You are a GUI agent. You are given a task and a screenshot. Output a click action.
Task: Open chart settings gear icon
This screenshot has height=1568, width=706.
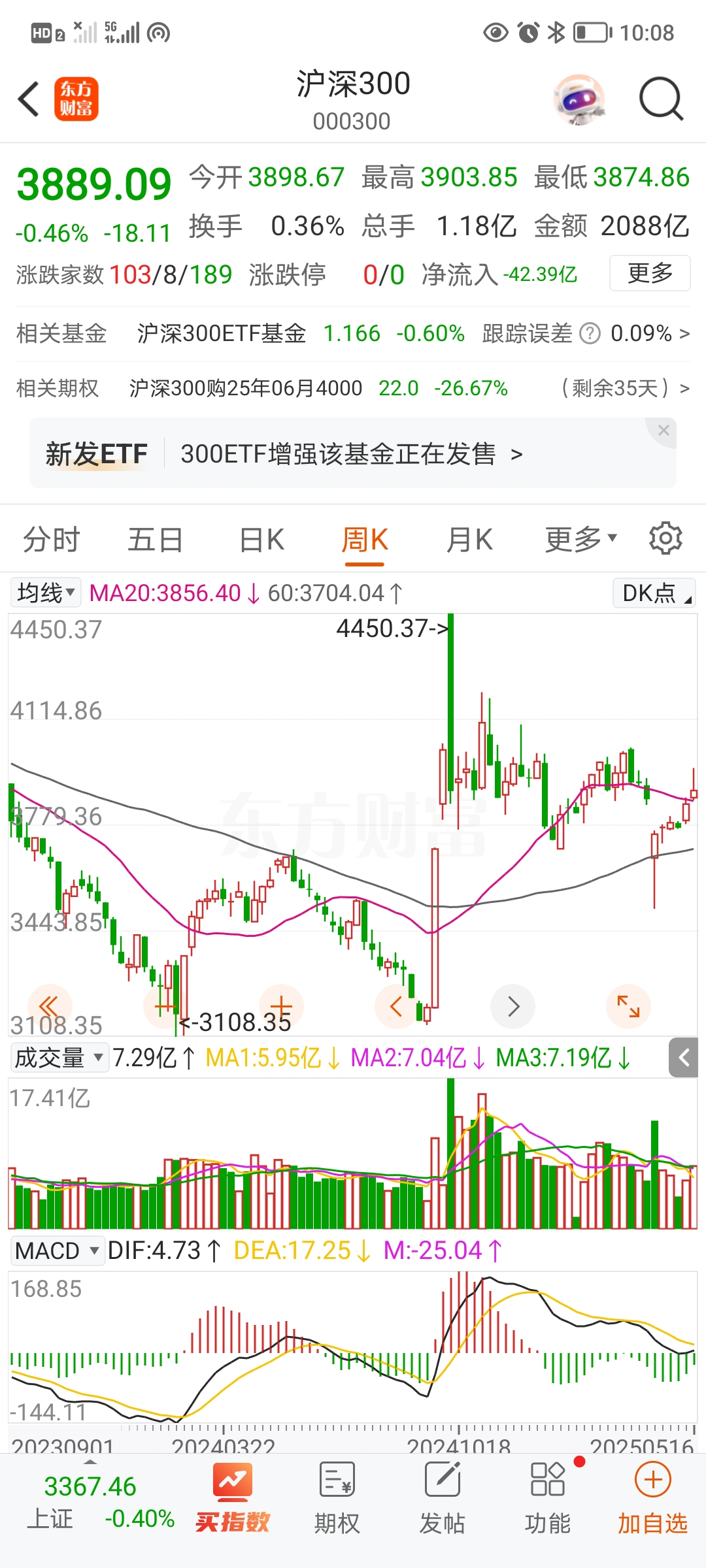665,538
